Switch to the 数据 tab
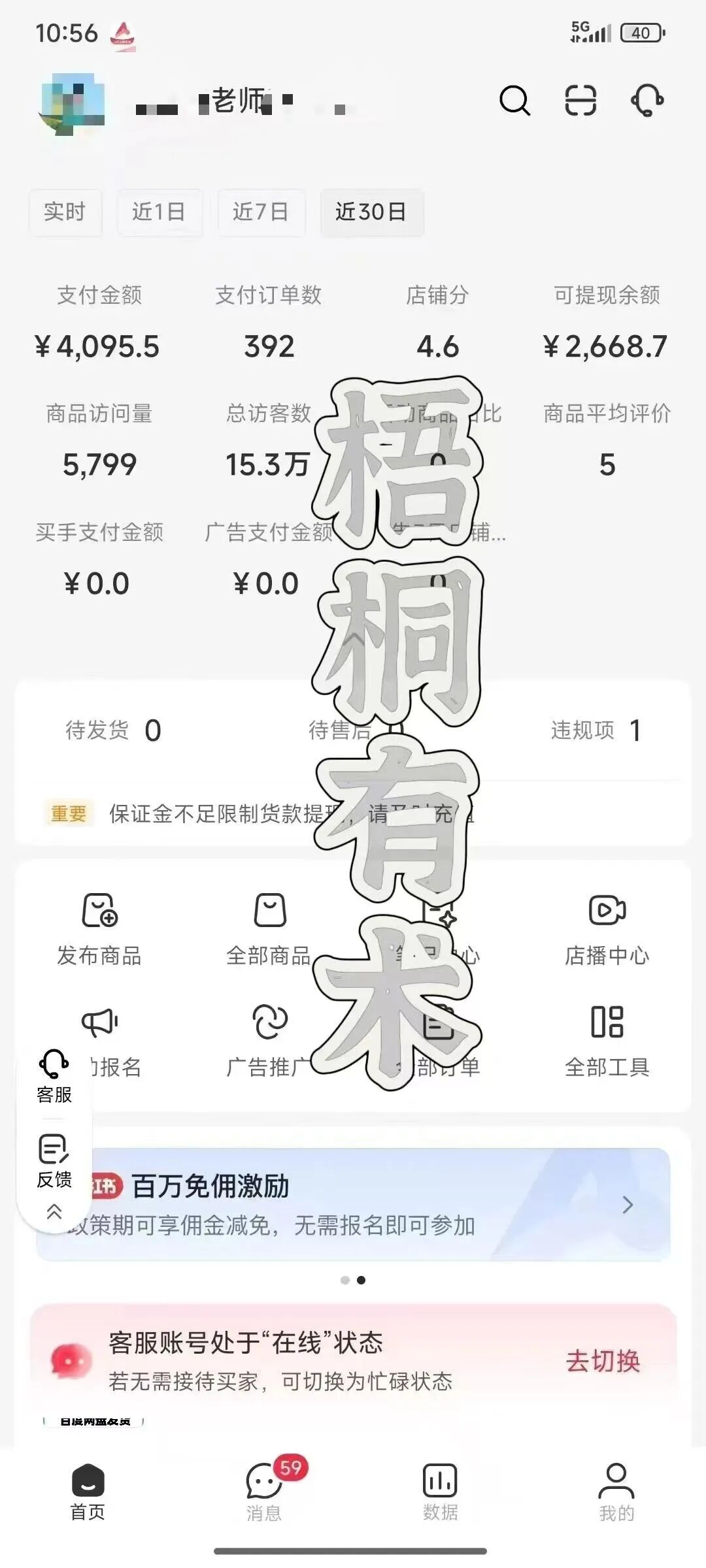 coord(441,1491)
